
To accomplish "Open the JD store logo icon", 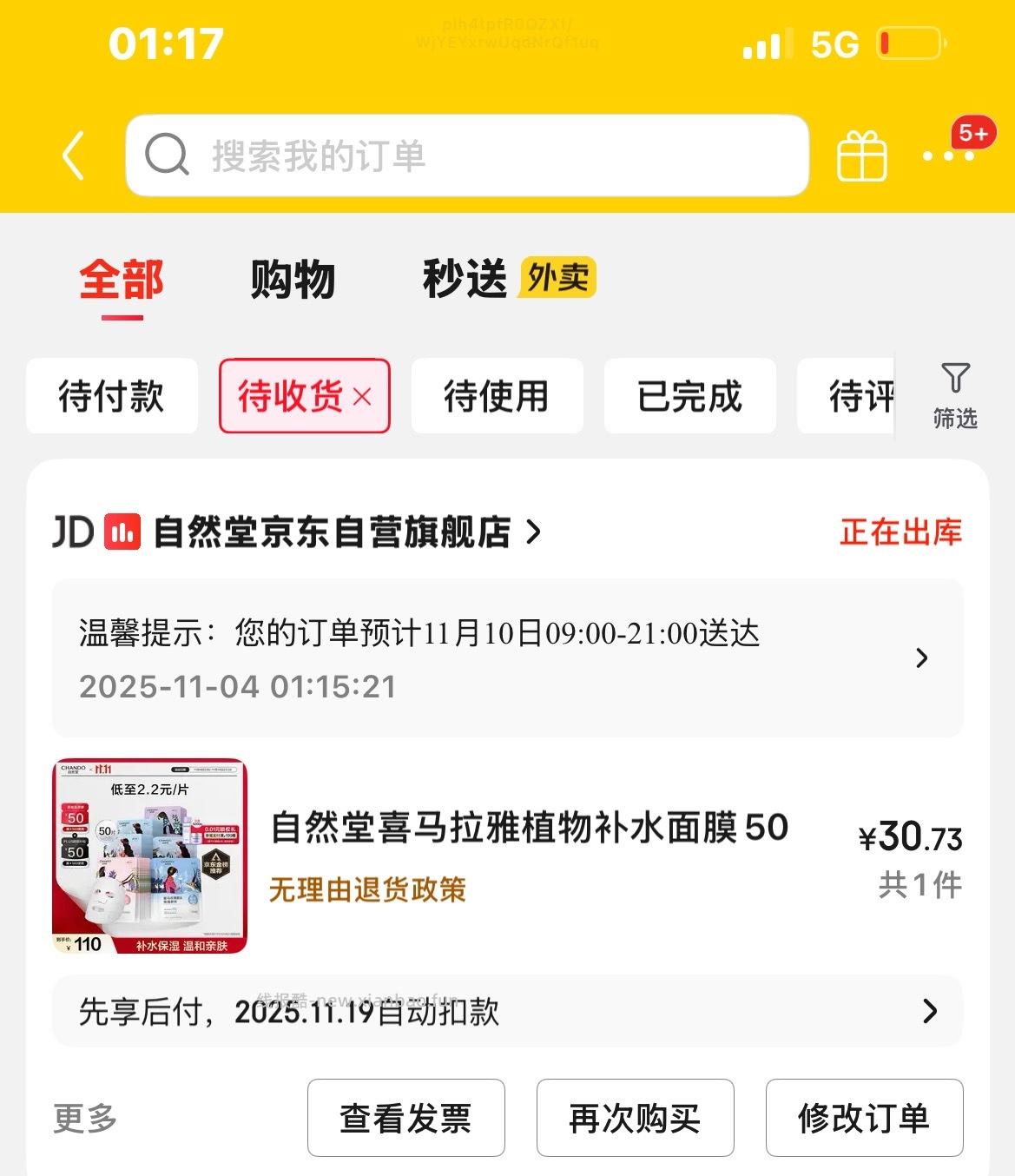I will click(x=72, y=532).
